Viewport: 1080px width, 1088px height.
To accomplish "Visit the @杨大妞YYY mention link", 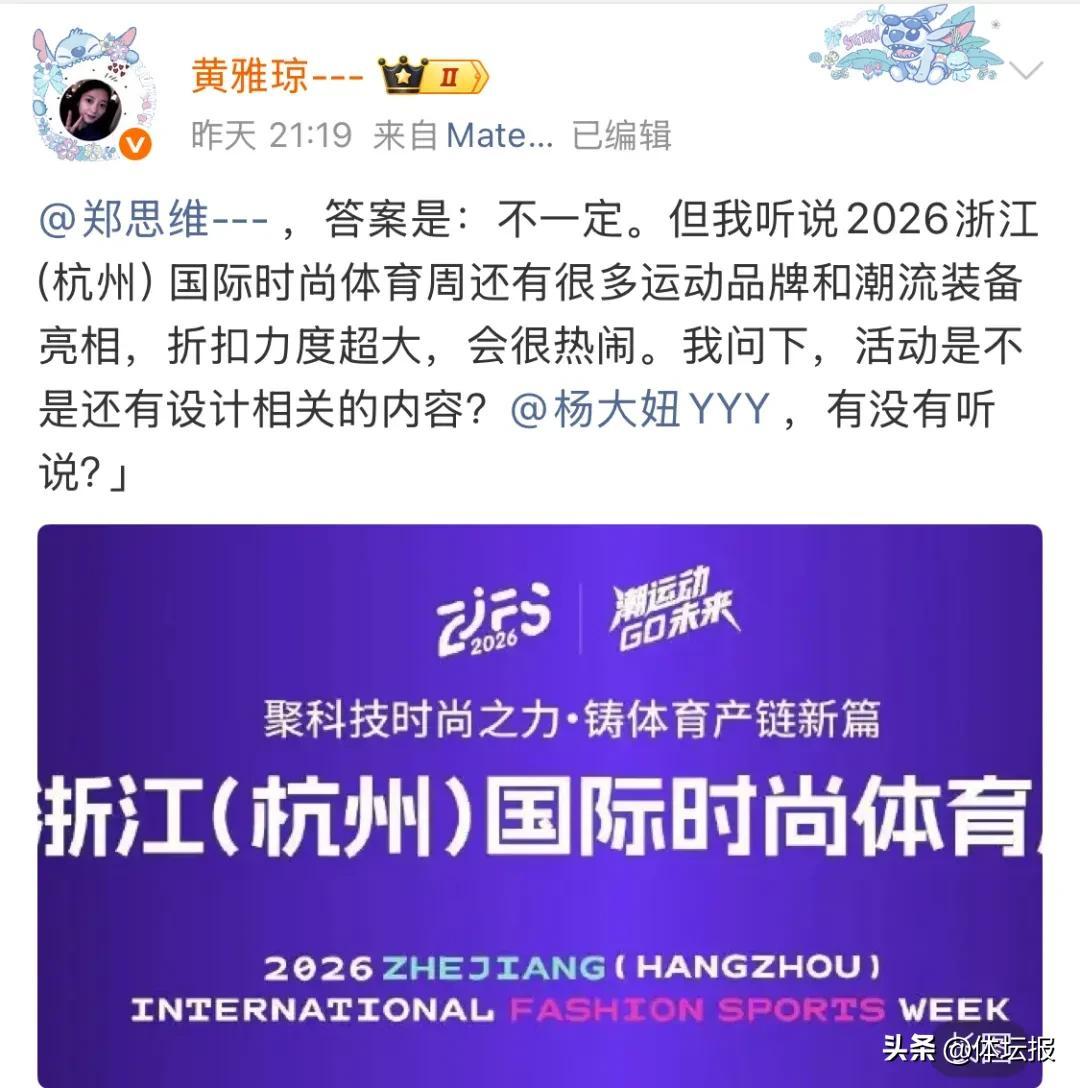I will click(x=640, y=410).
